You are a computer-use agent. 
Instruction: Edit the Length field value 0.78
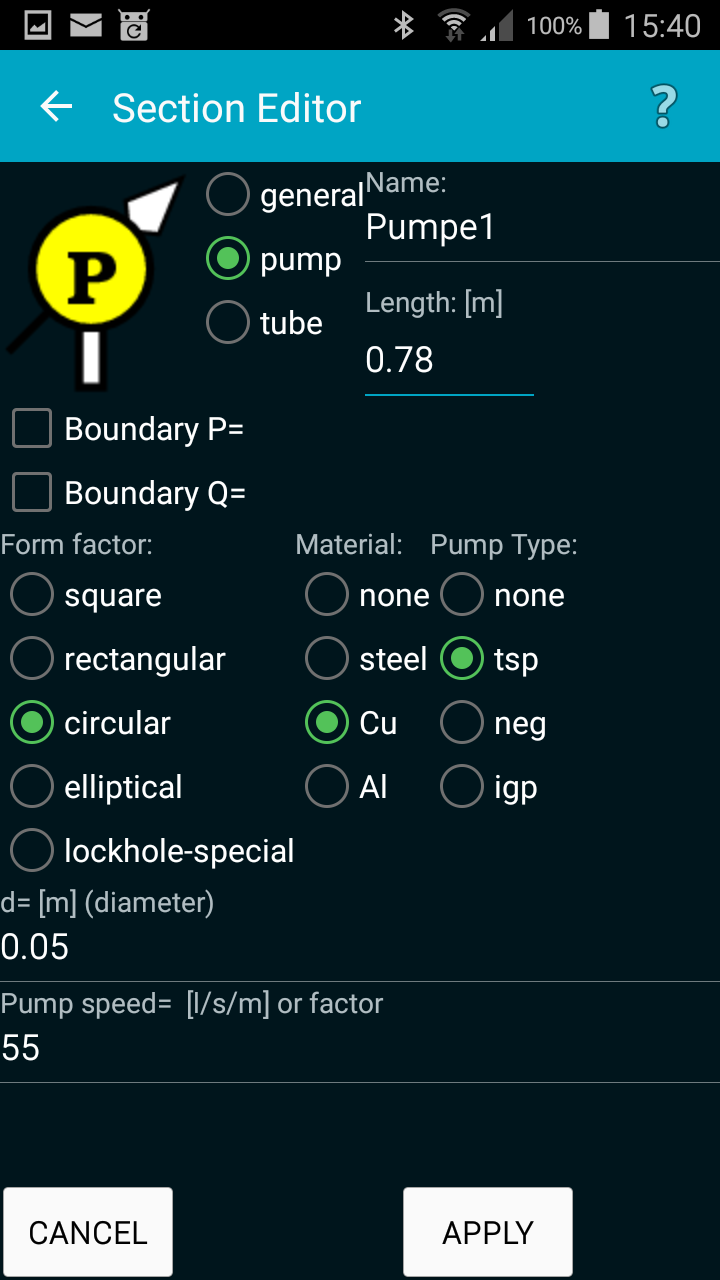coord(448,360)
